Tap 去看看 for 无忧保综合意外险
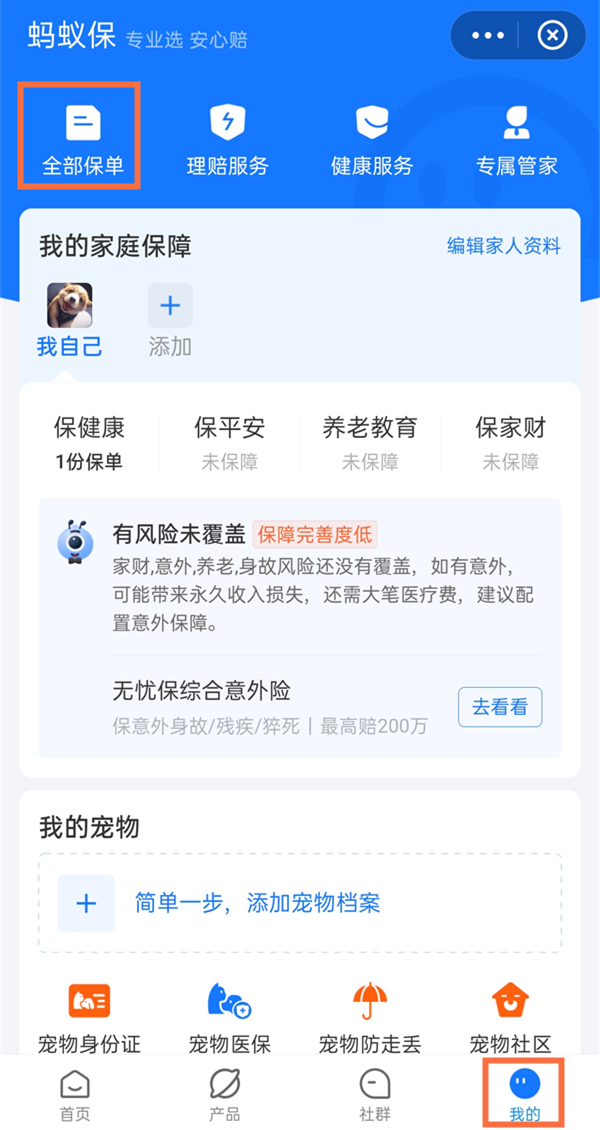This screenshot has height=1130, width=600. point(499,707)
